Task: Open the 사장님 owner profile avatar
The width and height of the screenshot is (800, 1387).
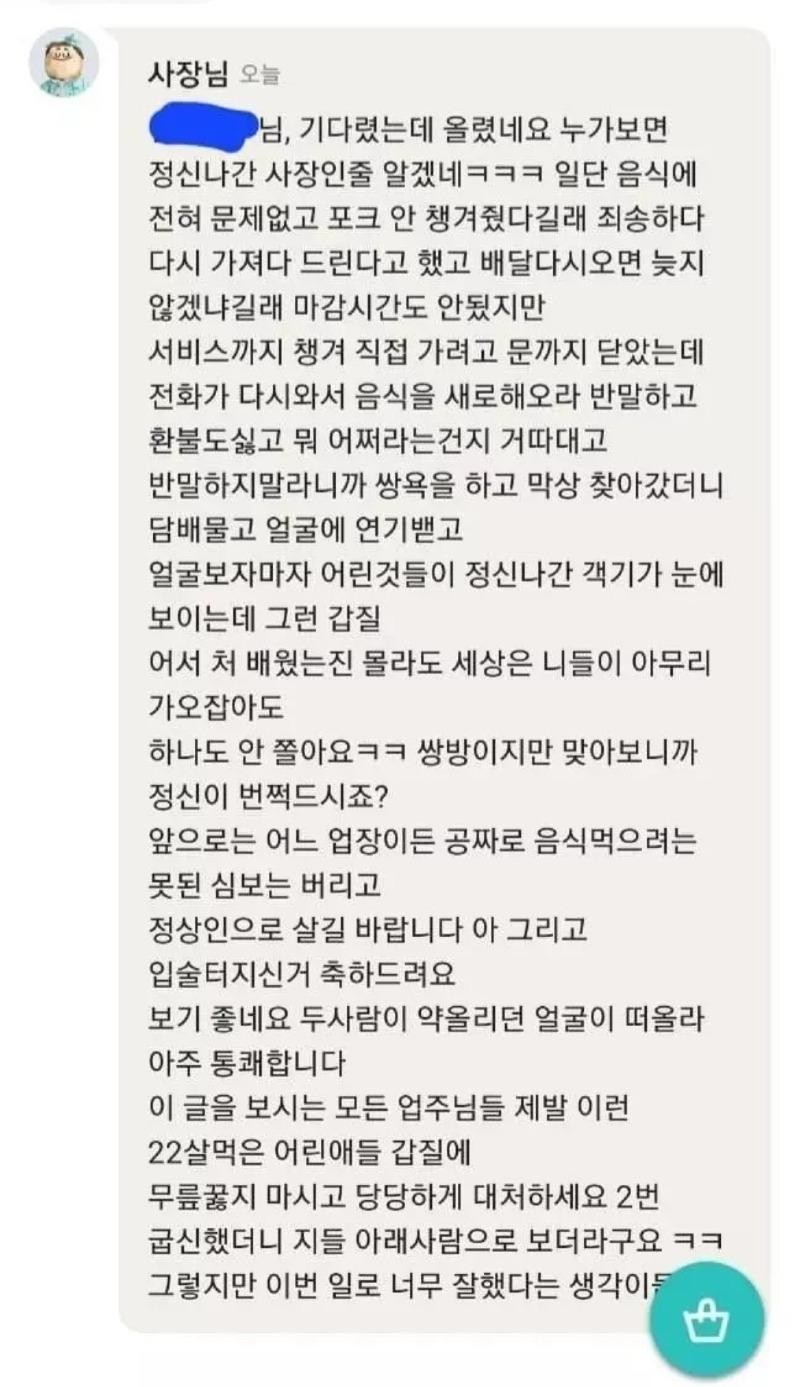Action: pos(64,63)
